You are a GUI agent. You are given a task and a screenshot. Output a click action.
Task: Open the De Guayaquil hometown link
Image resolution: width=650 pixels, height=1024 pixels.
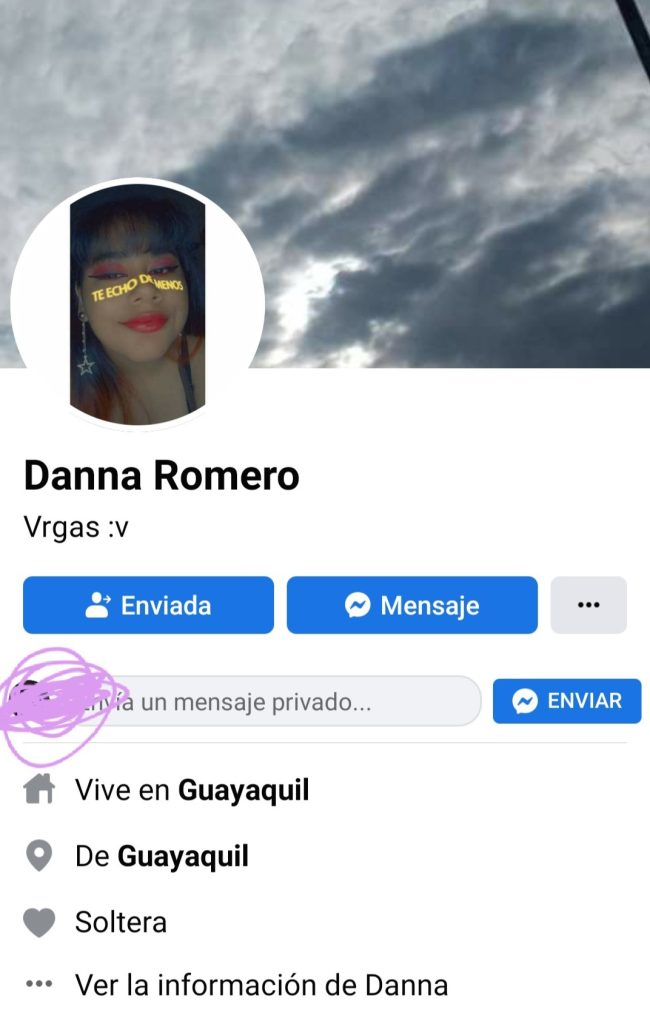[183, 856]
